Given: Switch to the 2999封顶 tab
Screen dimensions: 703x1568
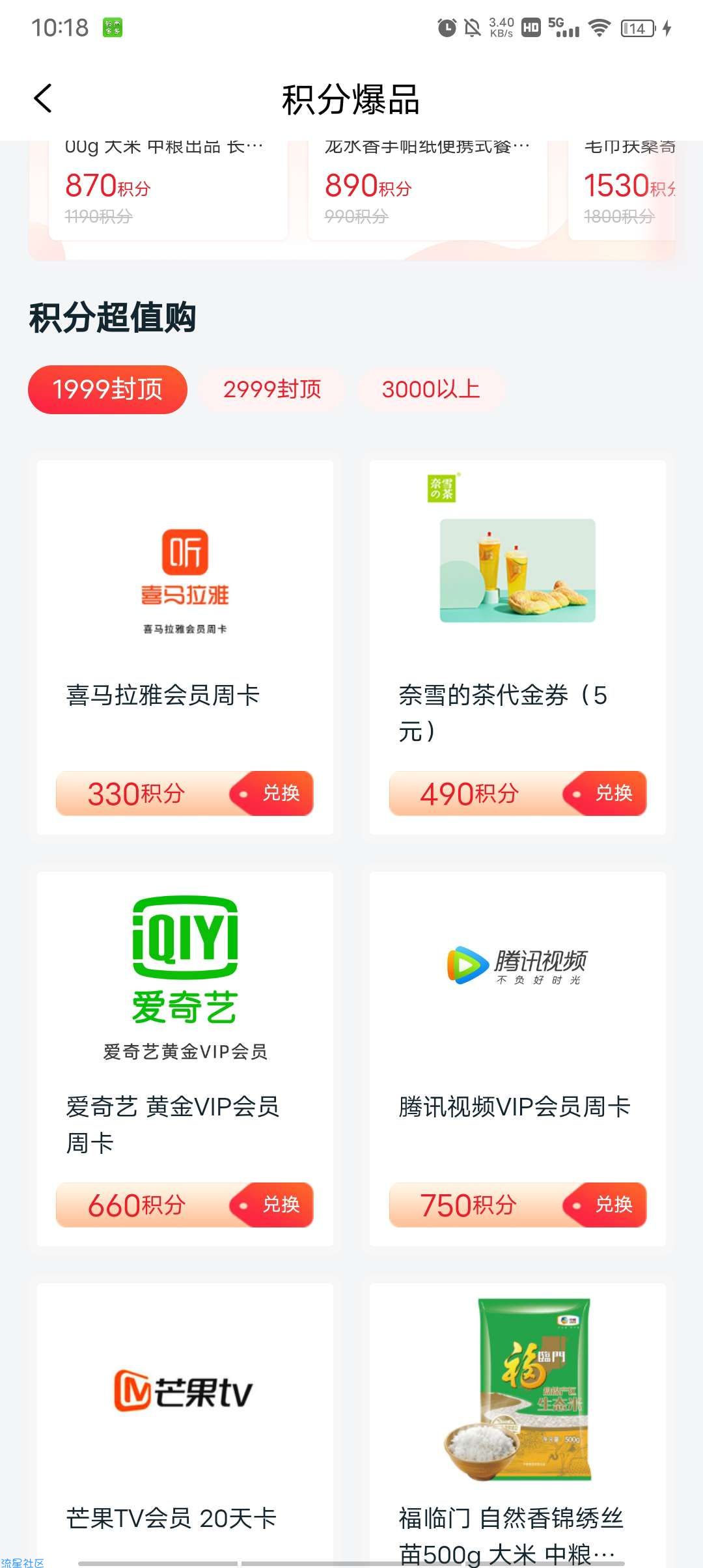Looking at the screenshot, I should pyautogui.click(x=272, y=389).
